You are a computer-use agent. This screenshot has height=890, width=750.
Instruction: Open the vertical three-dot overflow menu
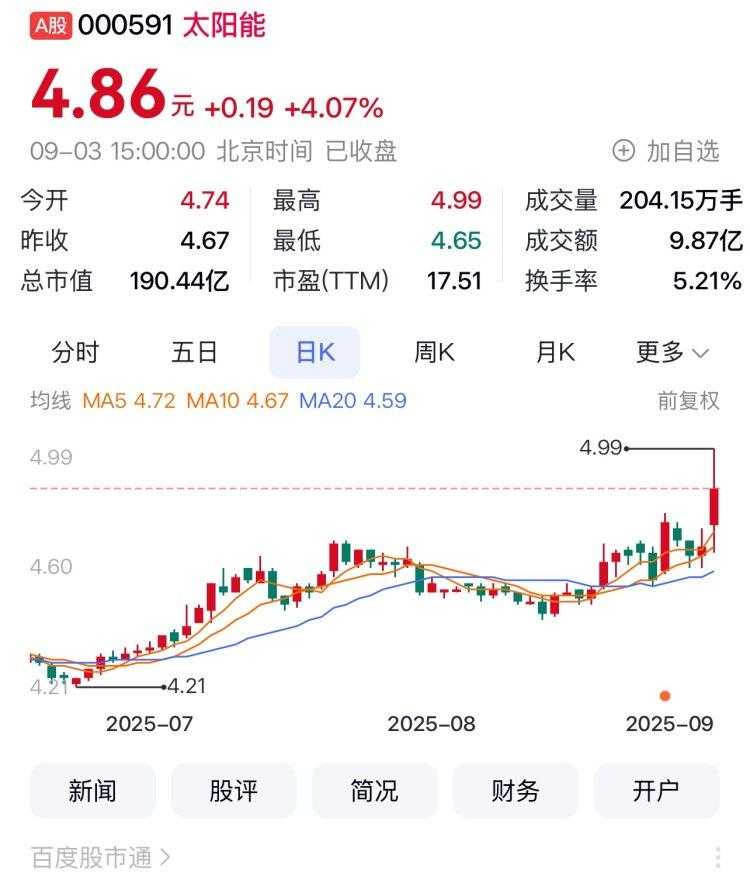718,857
